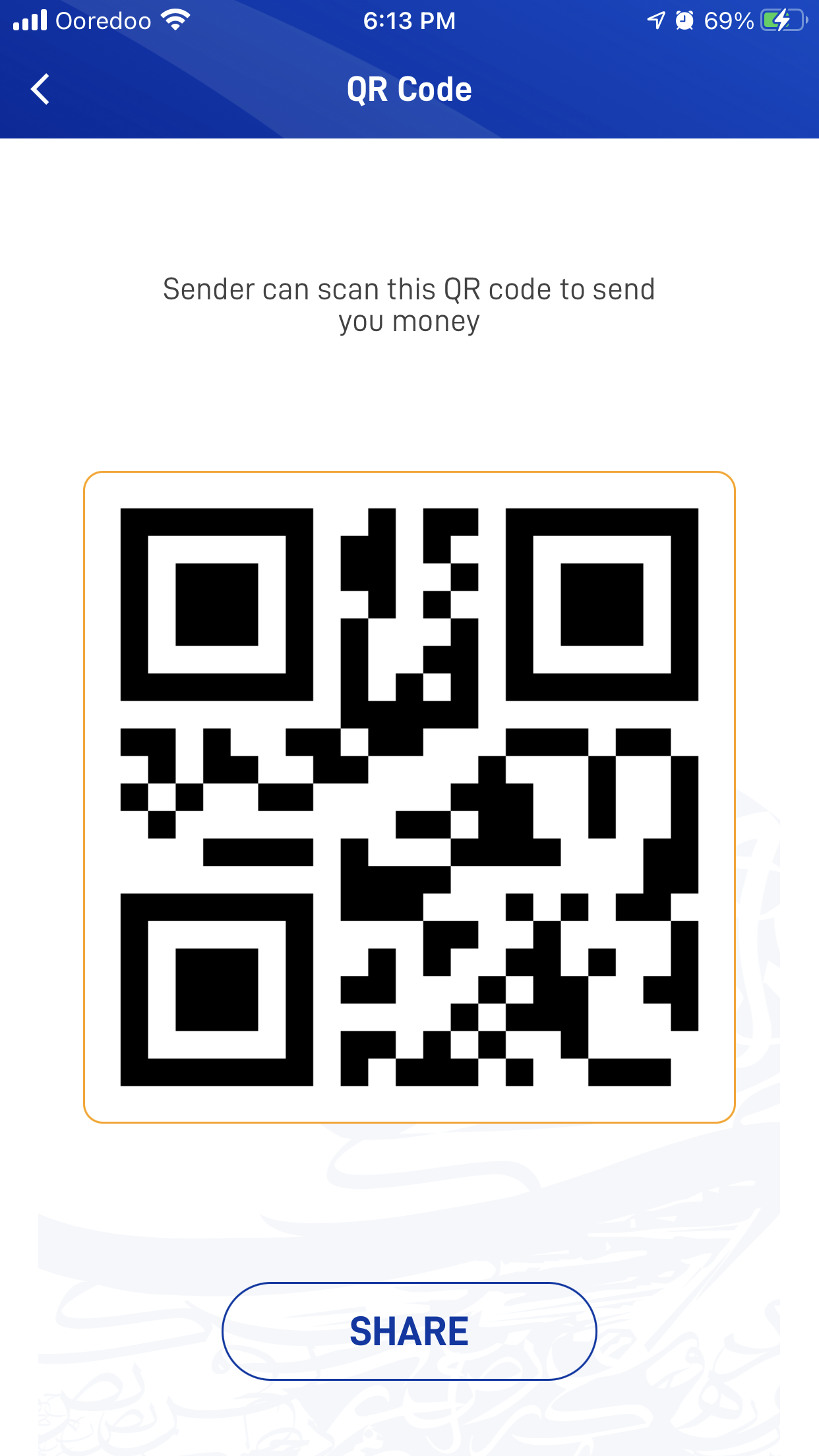Tap the QR Code title text
Viewport: 819px width, 1456px height.
tap(409, 88)
